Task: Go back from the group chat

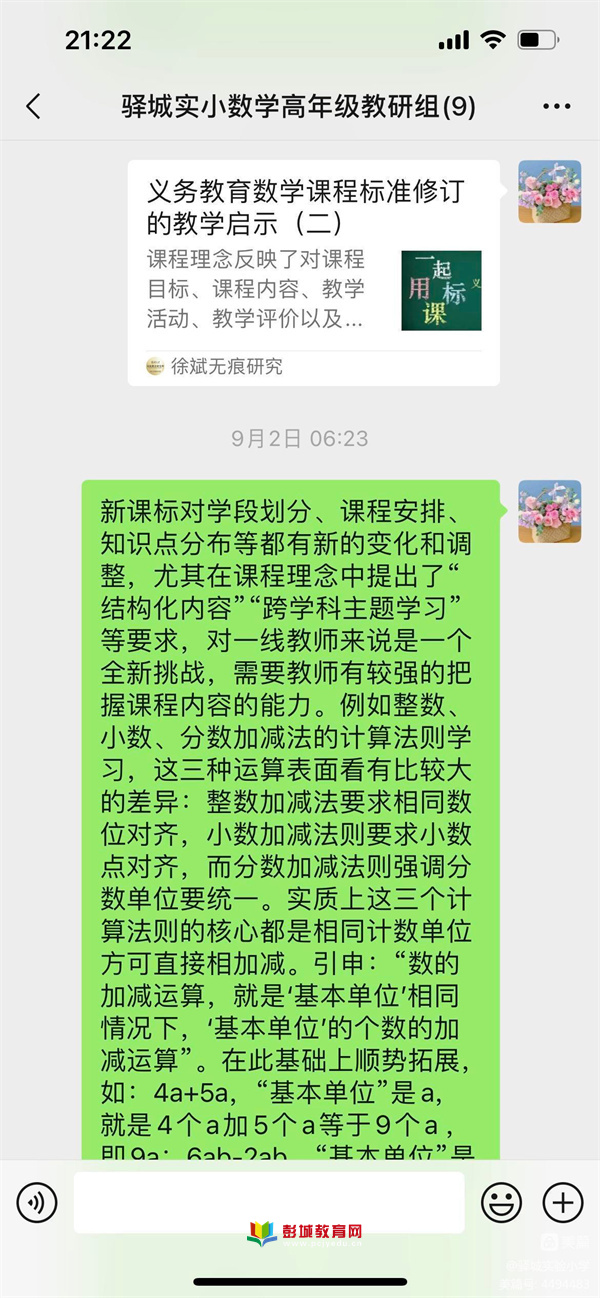Action: pyautogui.click(x=33, y=106)
